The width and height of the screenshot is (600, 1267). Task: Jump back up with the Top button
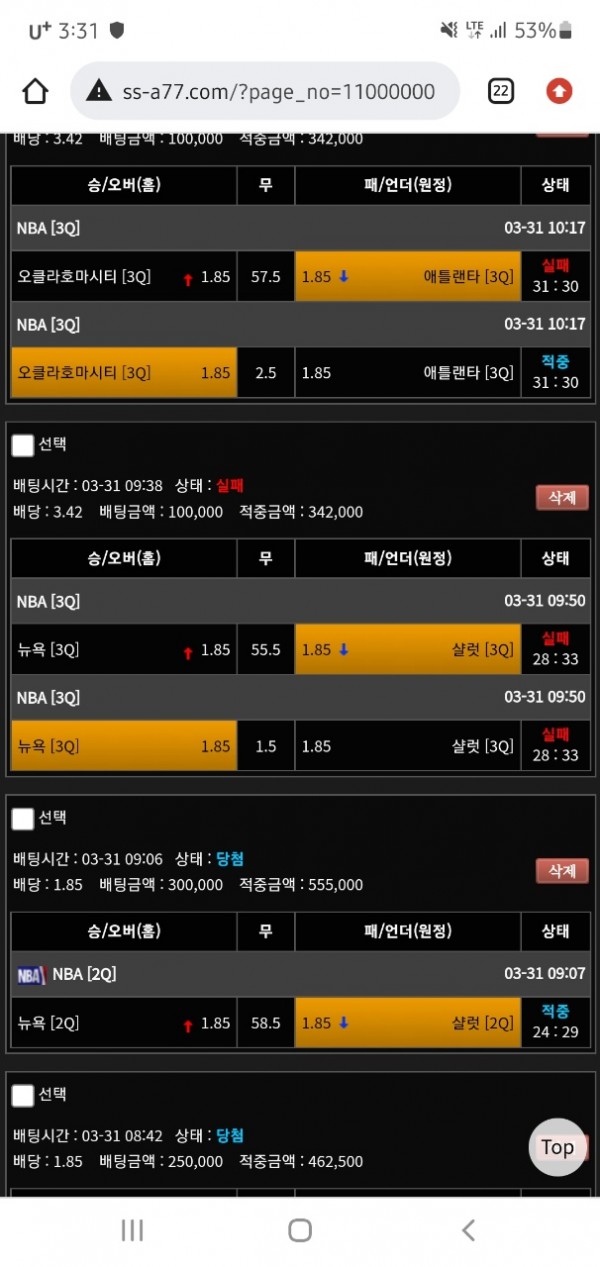click(558, 1147)
